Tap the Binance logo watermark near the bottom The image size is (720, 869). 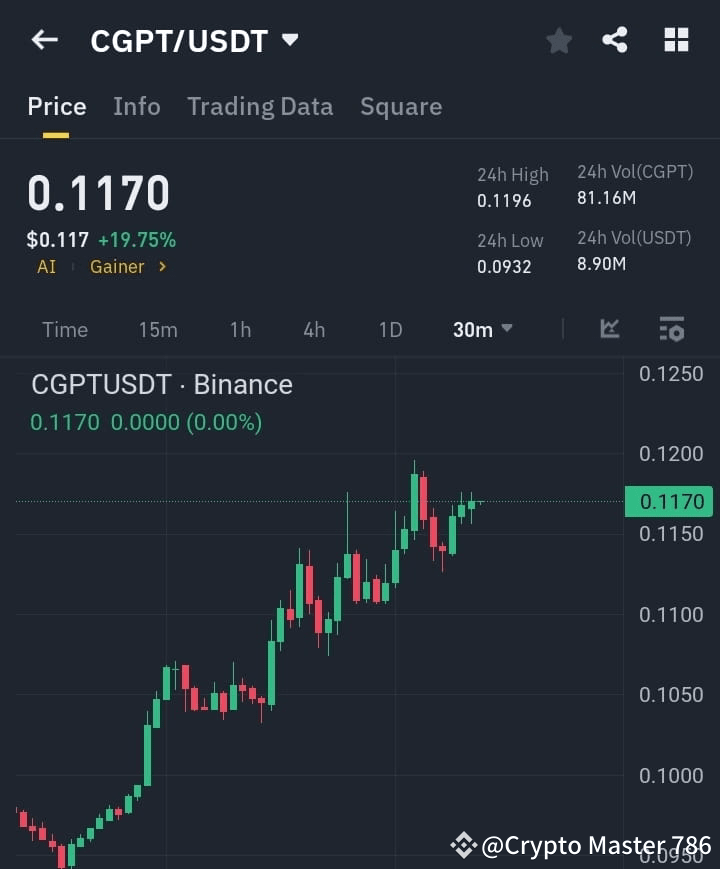[462, 845]
